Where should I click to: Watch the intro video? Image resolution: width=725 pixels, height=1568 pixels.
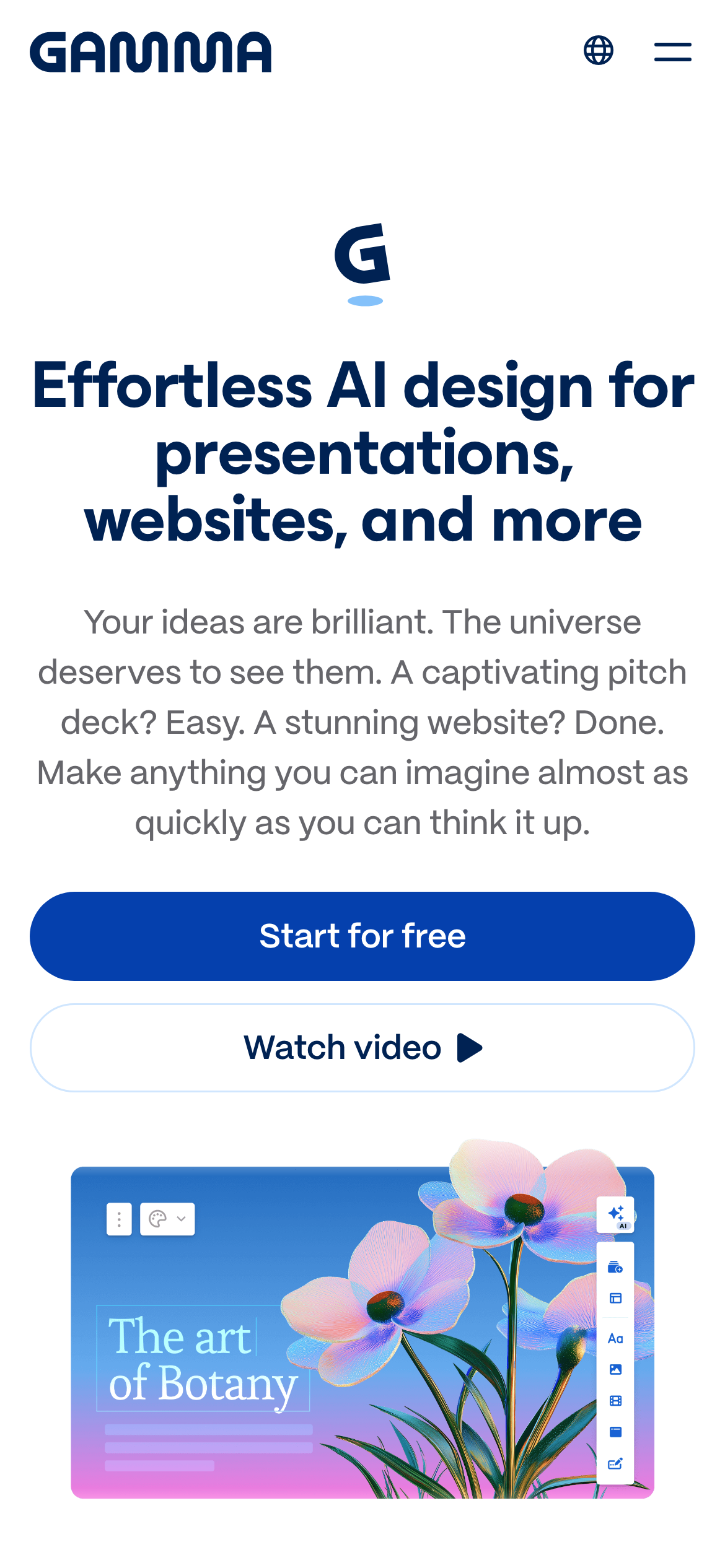pos(362,1048)
